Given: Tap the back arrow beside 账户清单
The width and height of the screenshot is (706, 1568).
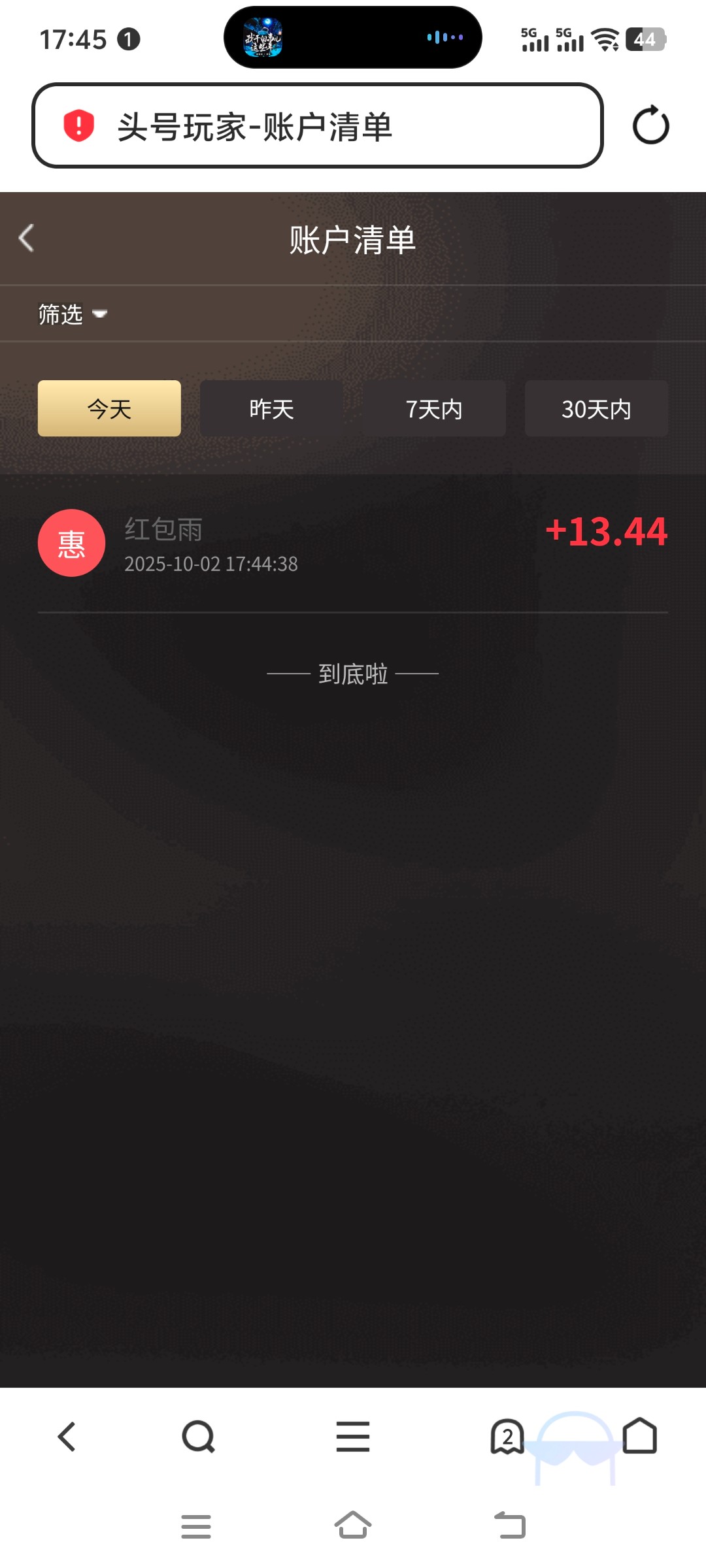Looking at the screenshot, I should (x=27, y=238).
